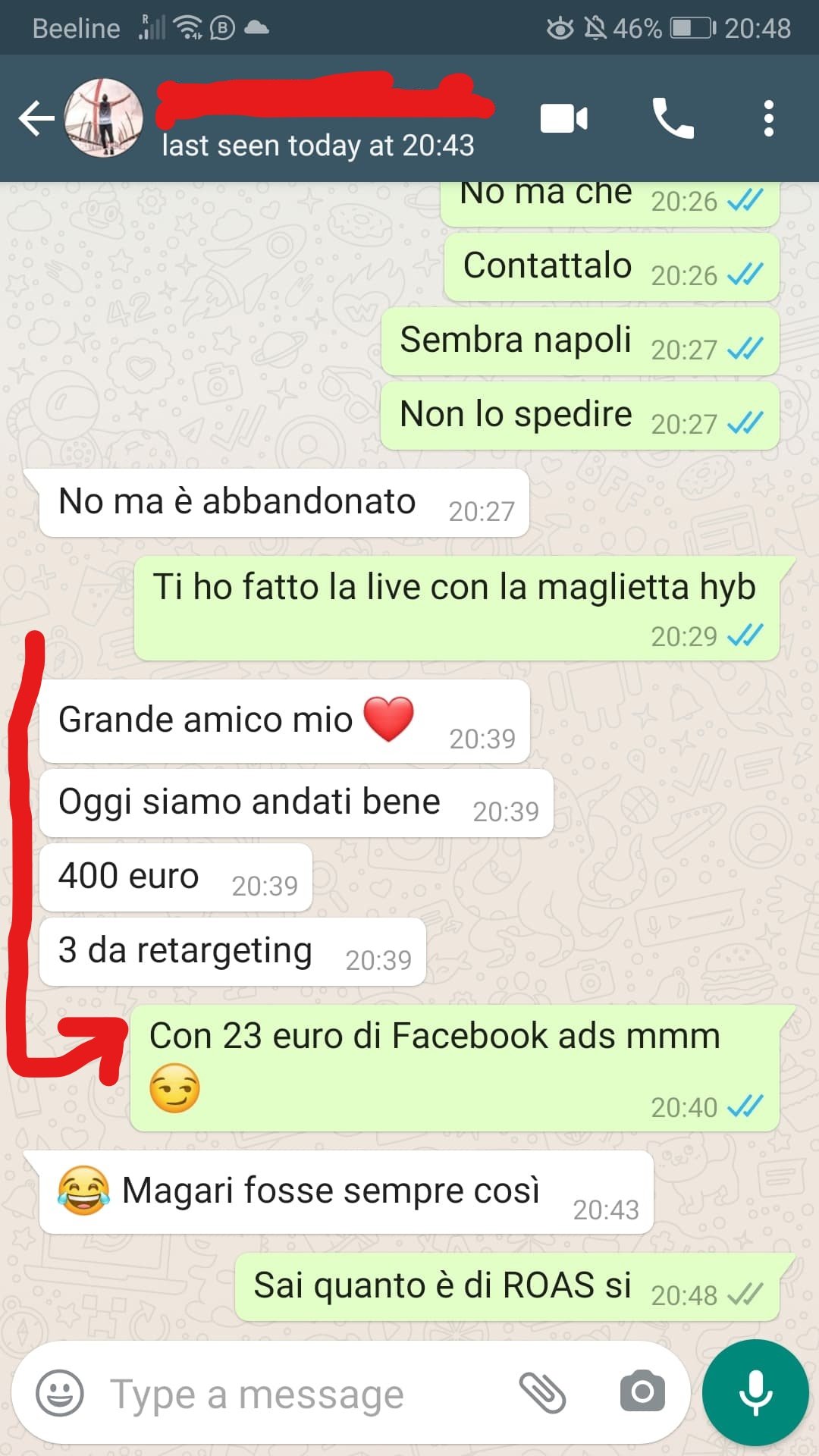Open contact info via last seen header
Image resolution: width=819 pixels, height=1456 pixels.
coord(318,145)
